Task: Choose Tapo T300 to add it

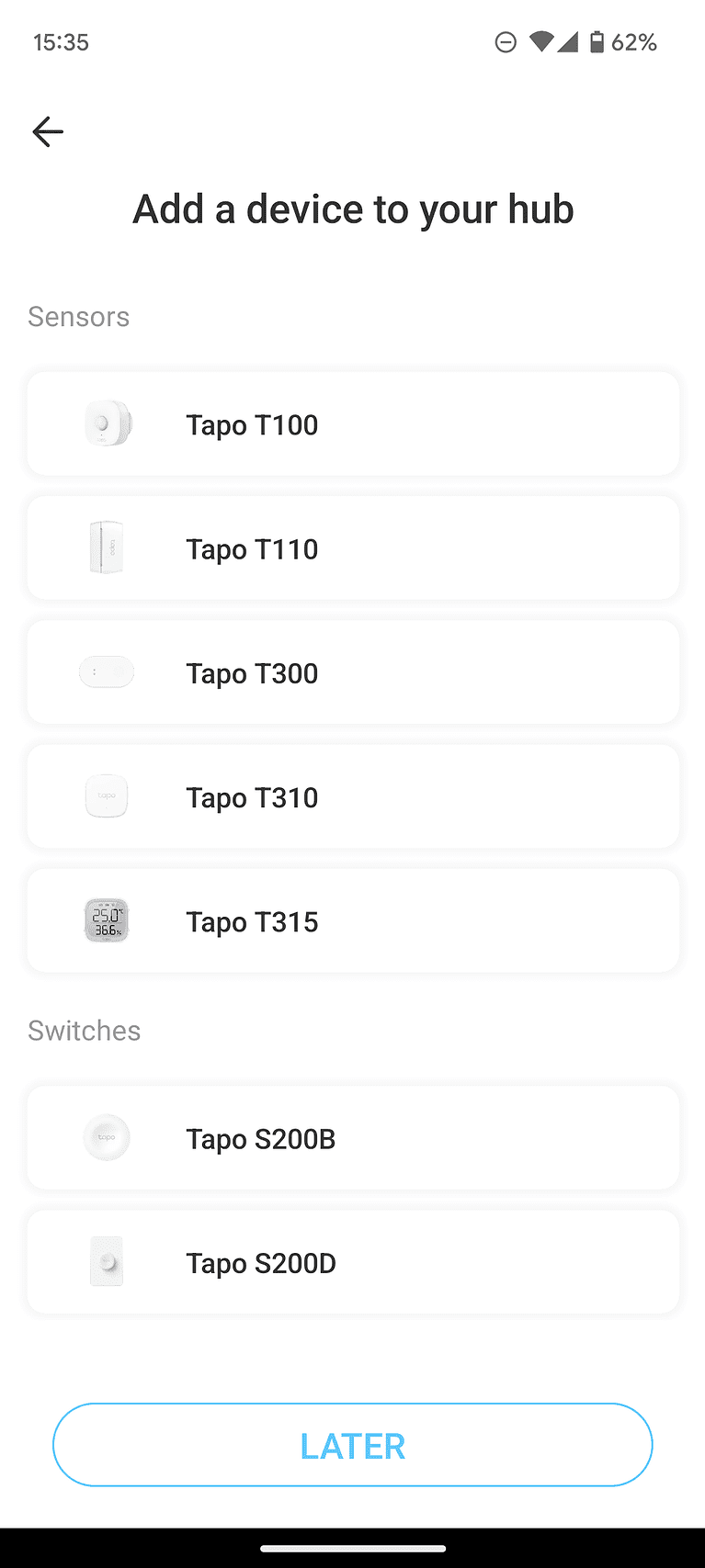Action: tap(352, 671)
